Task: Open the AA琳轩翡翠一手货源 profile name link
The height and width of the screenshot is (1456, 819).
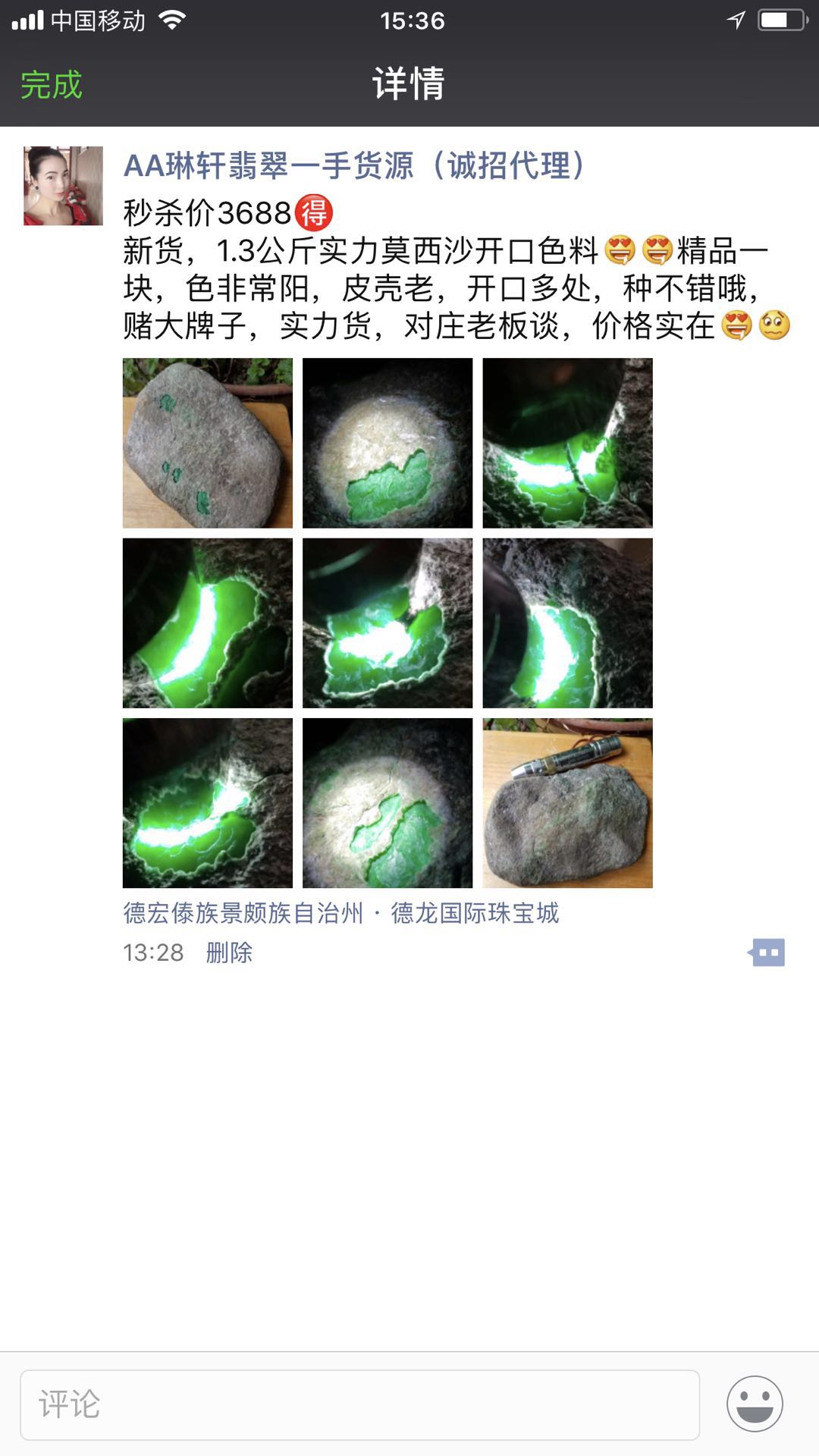Action: [x=354, y=165]
